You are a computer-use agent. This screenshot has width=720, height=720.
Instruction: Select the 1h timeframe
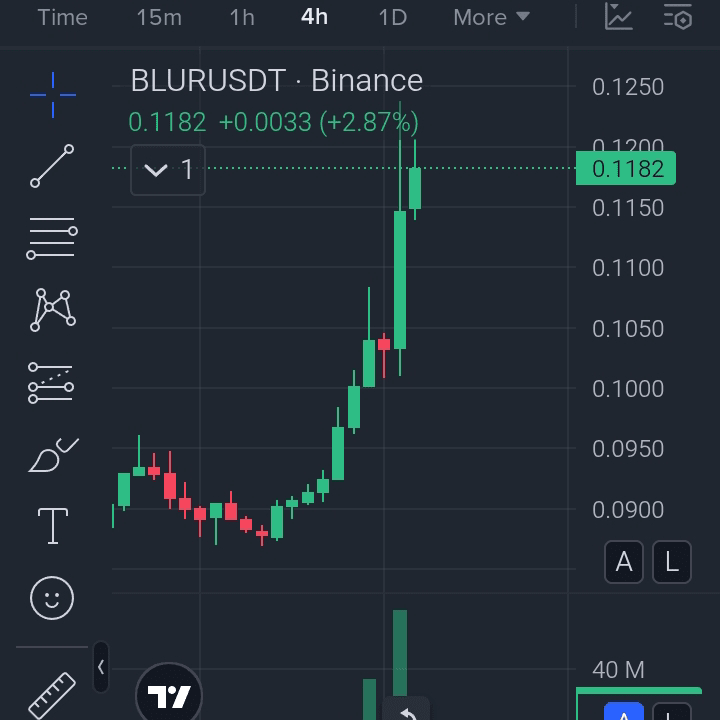pyautogui.click(x=242, y=17)
